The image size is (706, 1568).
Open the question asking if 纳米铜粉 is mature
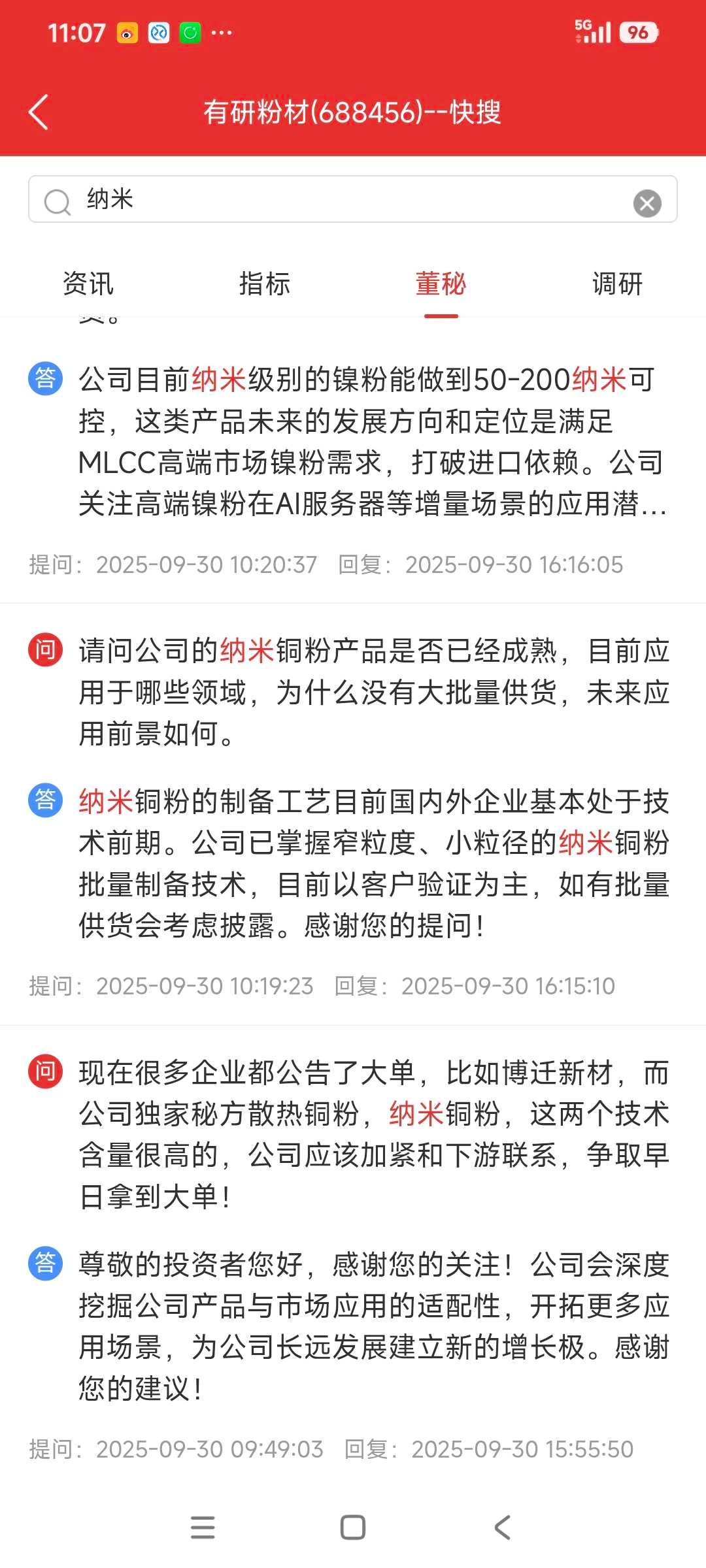point(373,693)
